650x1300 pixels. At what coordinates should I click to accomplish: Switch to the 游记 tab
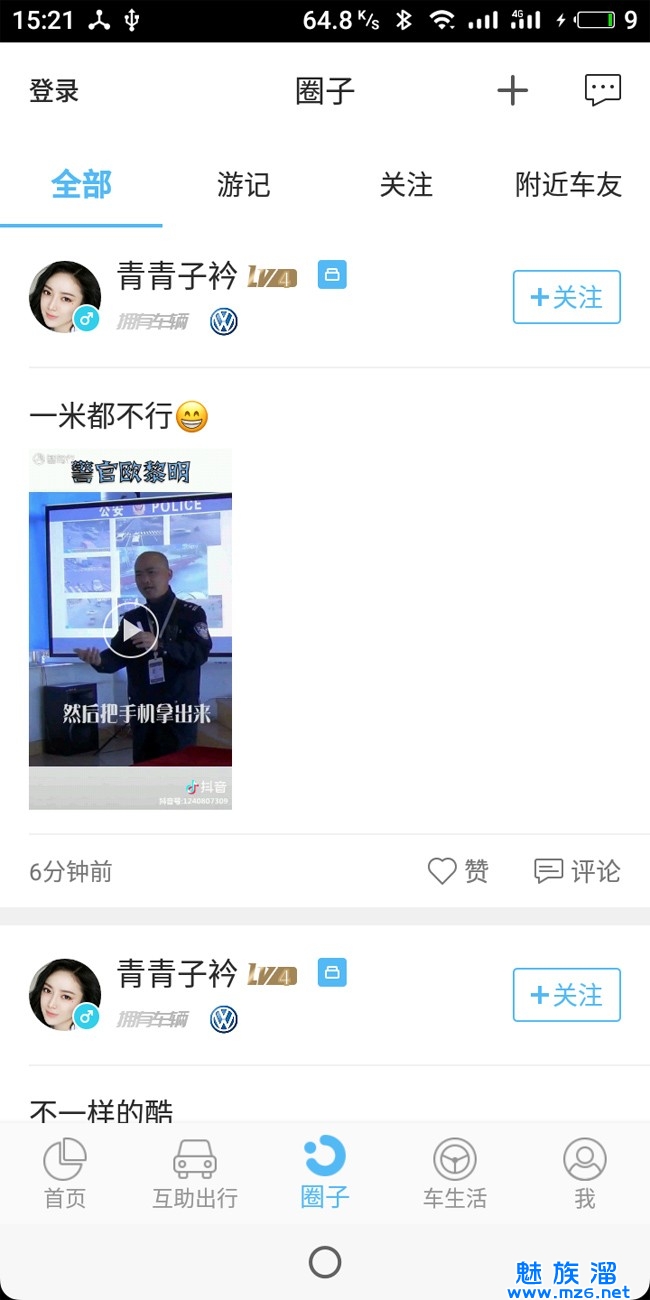[243, 185]
